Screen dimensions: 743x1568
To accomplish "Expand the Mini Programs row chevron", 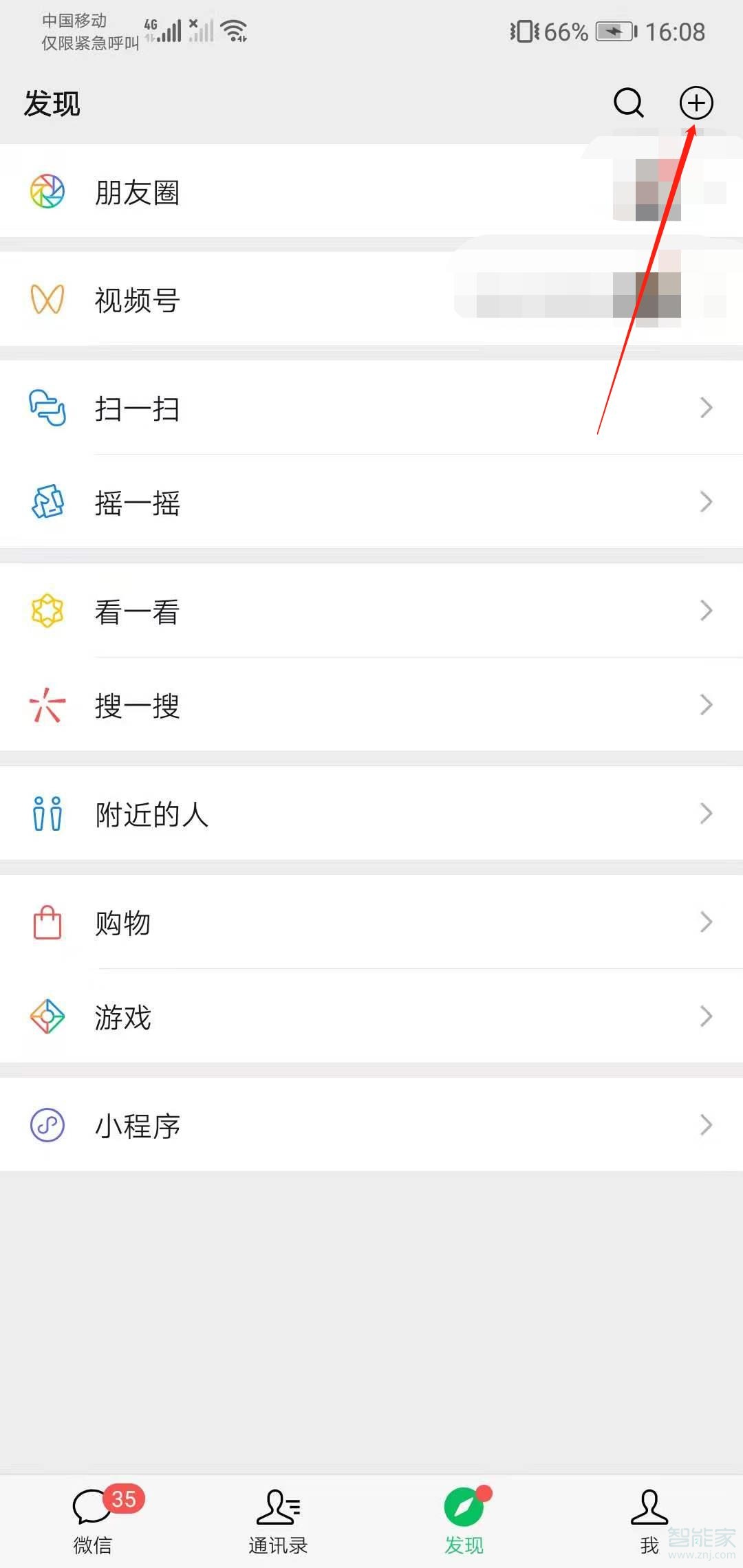I will [x=707, y=1125].
